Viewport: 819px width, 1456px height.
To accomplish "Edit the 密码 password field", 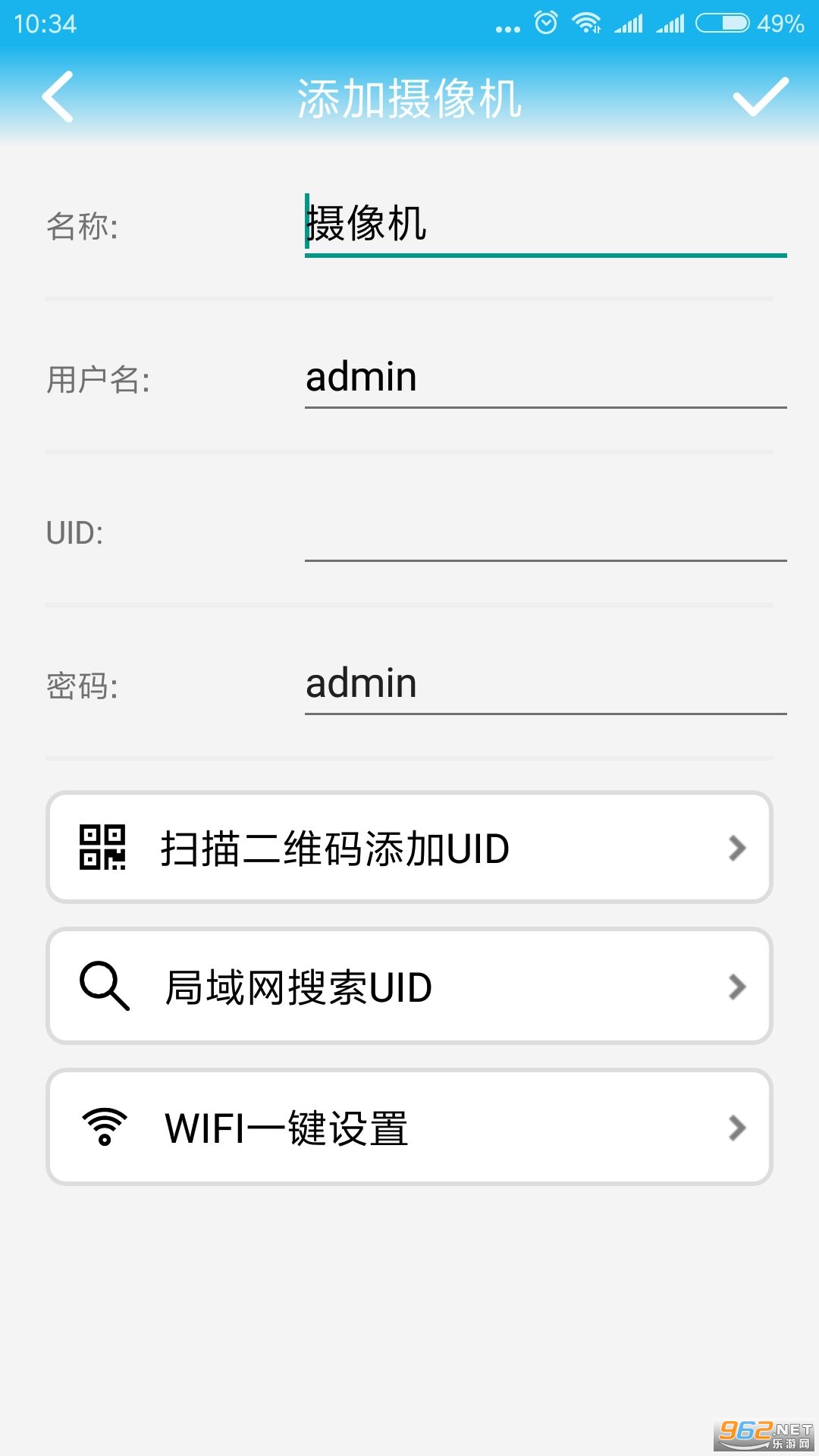I will (x=544, y=684).
